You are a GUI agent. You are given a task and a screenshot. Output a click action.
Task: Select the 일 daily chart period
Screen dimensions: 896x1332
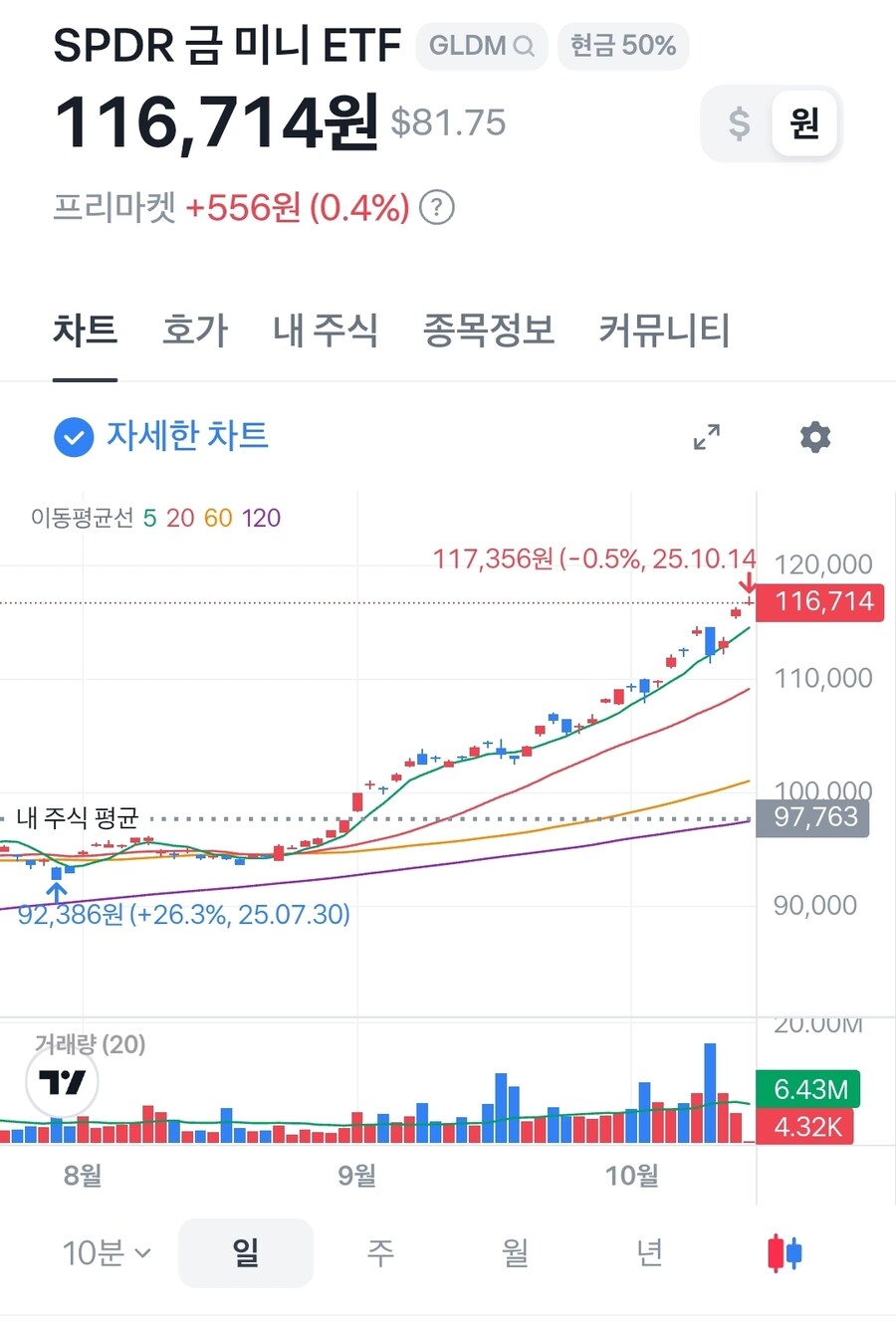click(x=246, y=1252)
